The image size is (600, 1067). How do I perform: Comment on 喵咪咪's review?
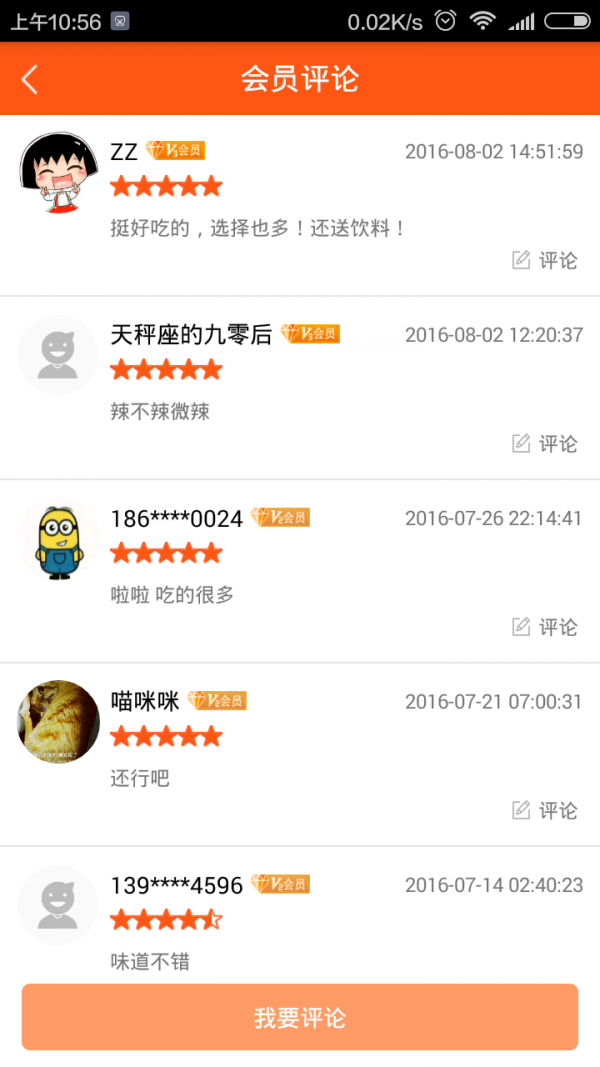[x=545, y=810]
